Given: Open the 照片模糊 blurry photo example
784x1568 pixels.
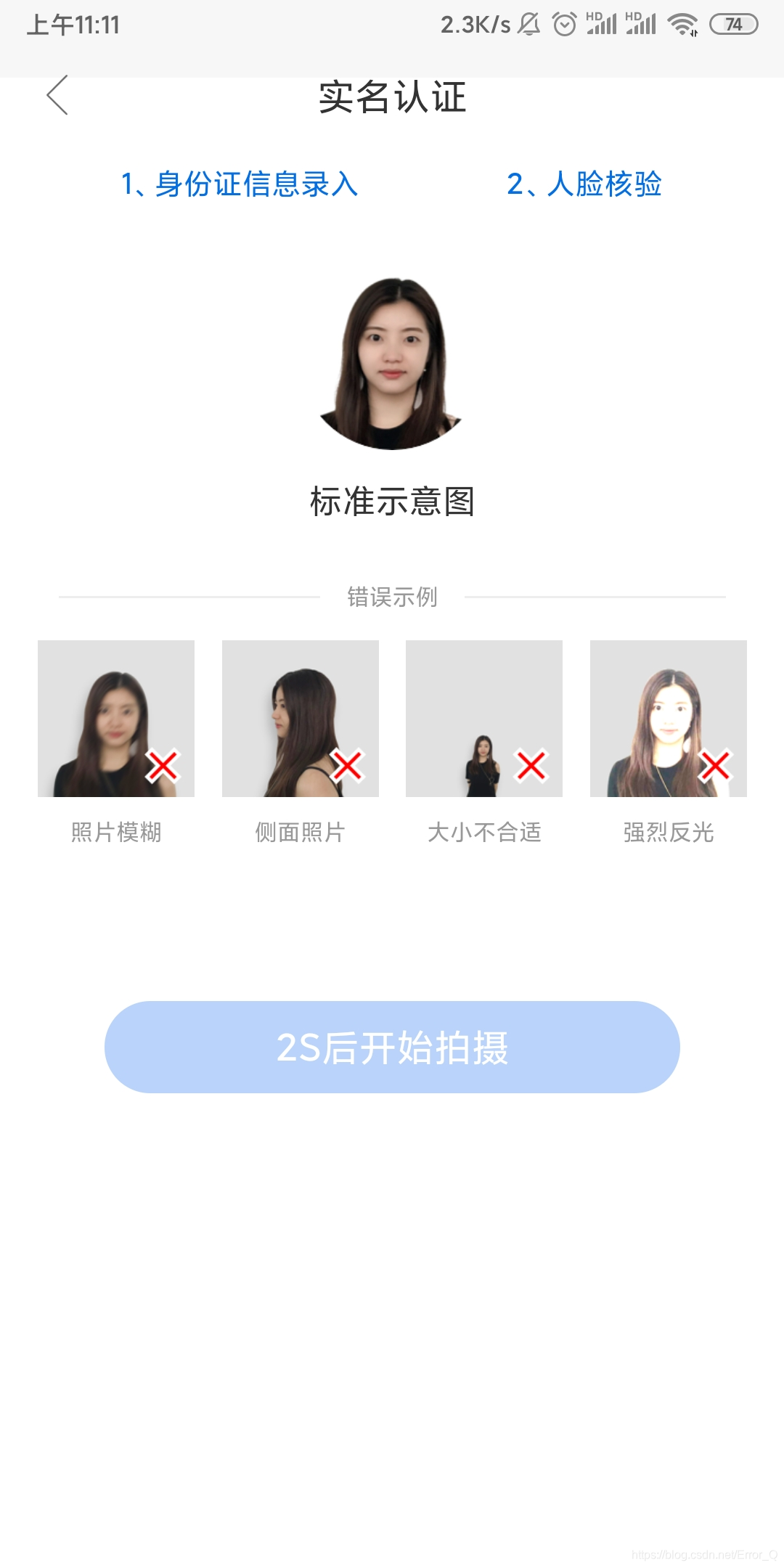Looking at the screenshot, I should (117, 719).
